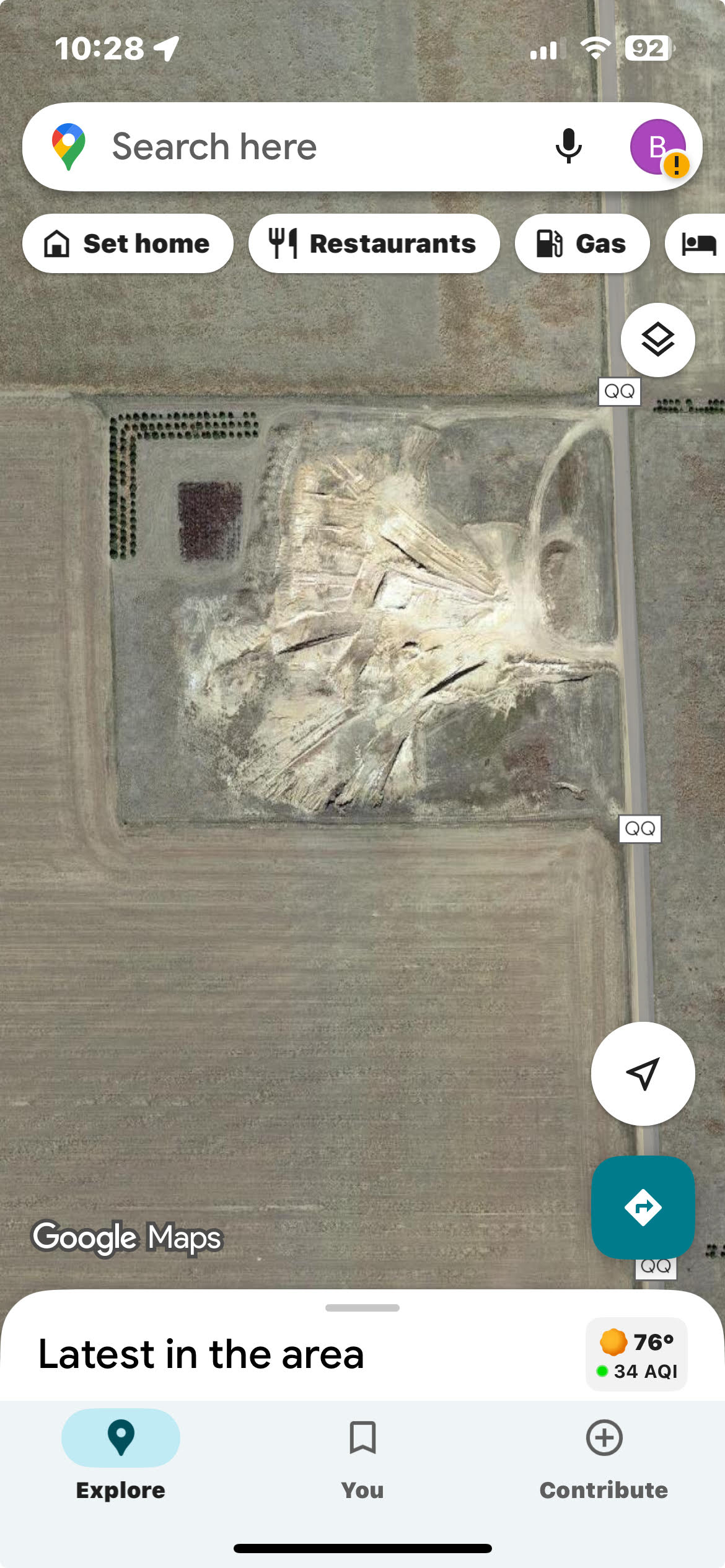Show nearby Gas stations
The width and height of the screenshot is (725, 1568).
pyautogui.click(x=582, y=243)
